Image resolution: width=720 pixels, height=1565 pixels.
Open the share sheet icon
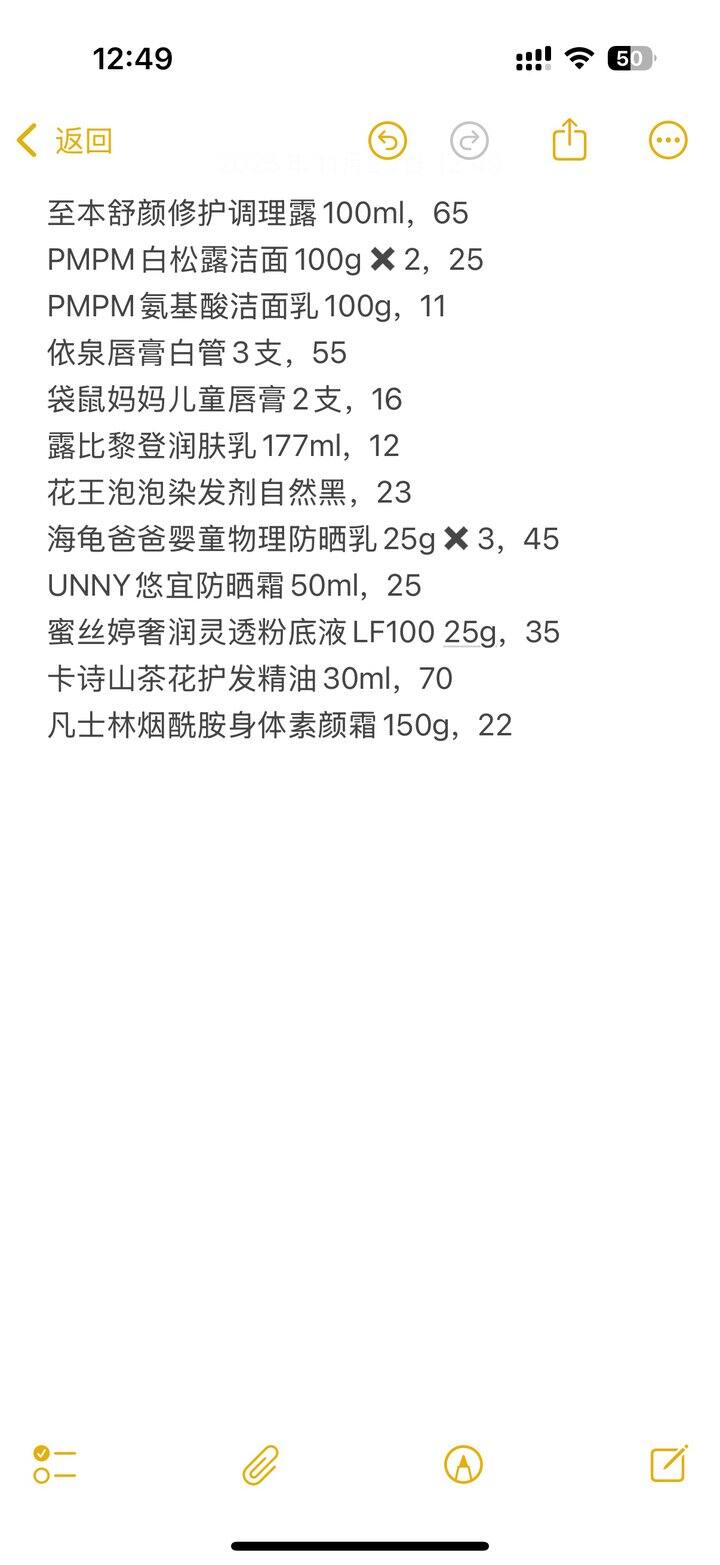pos(568,140)
